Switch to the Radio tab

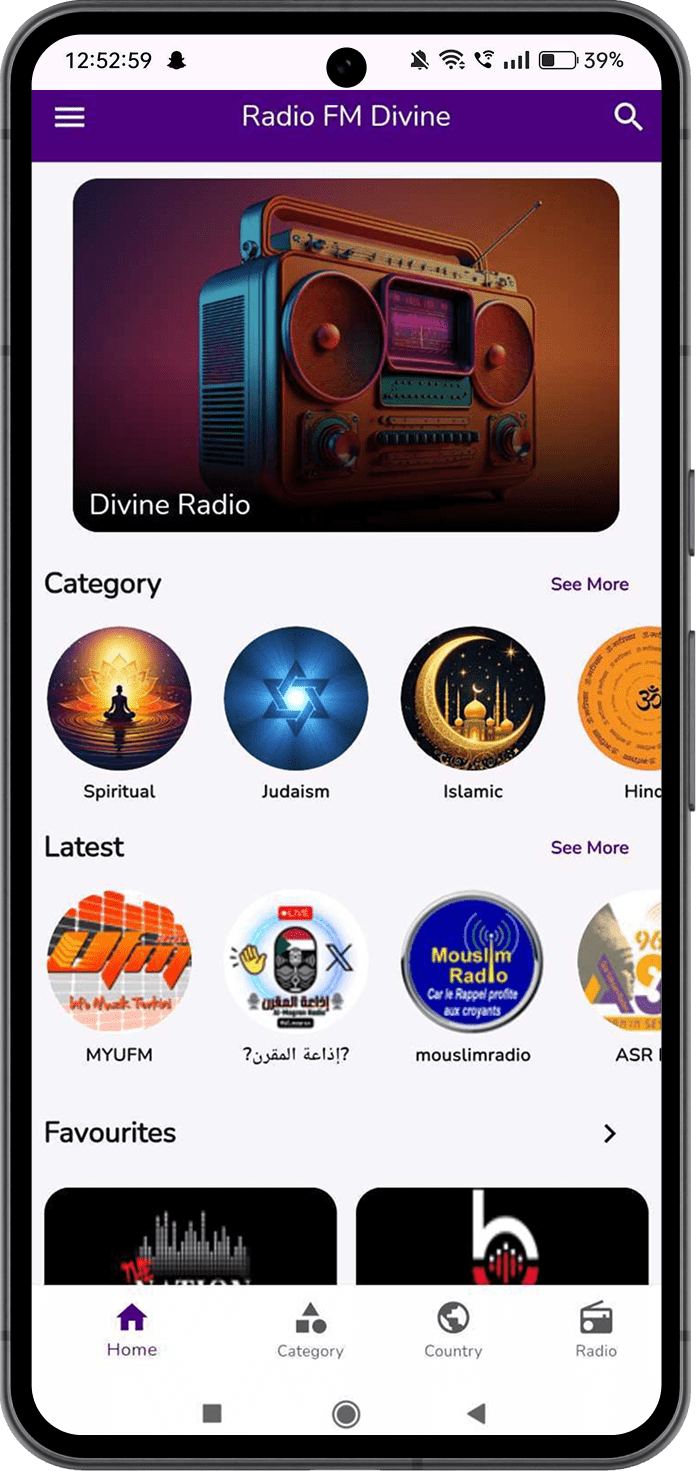596,1331
